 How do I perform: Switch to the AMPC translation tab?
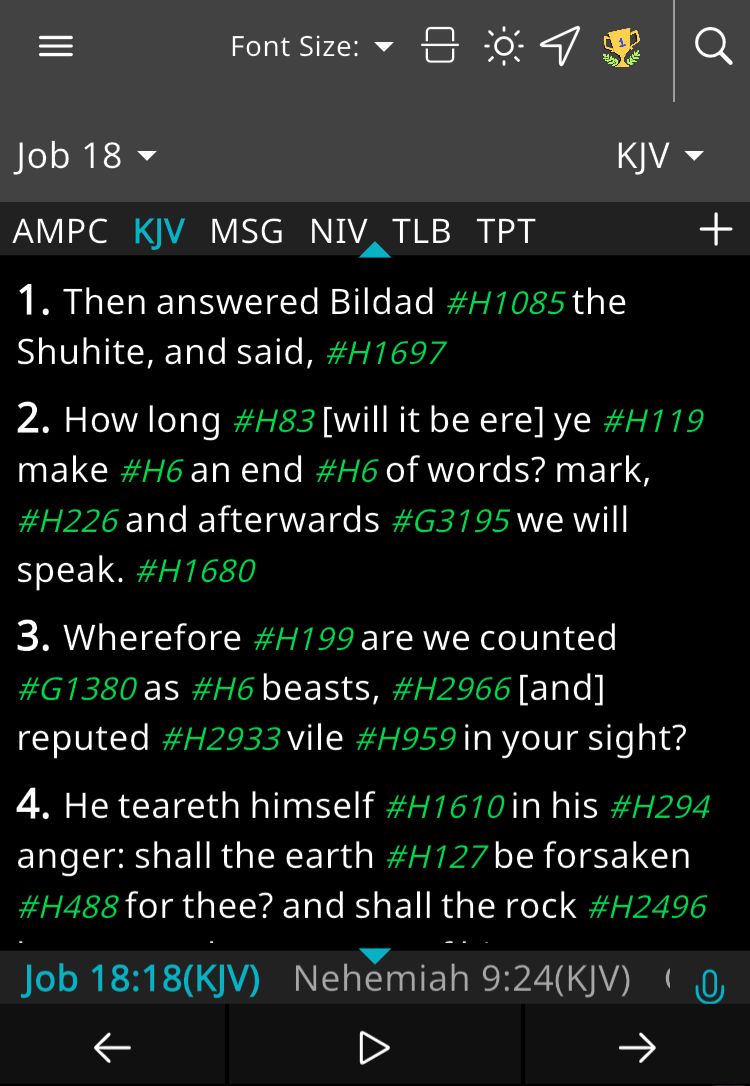[x=60, y=231]
